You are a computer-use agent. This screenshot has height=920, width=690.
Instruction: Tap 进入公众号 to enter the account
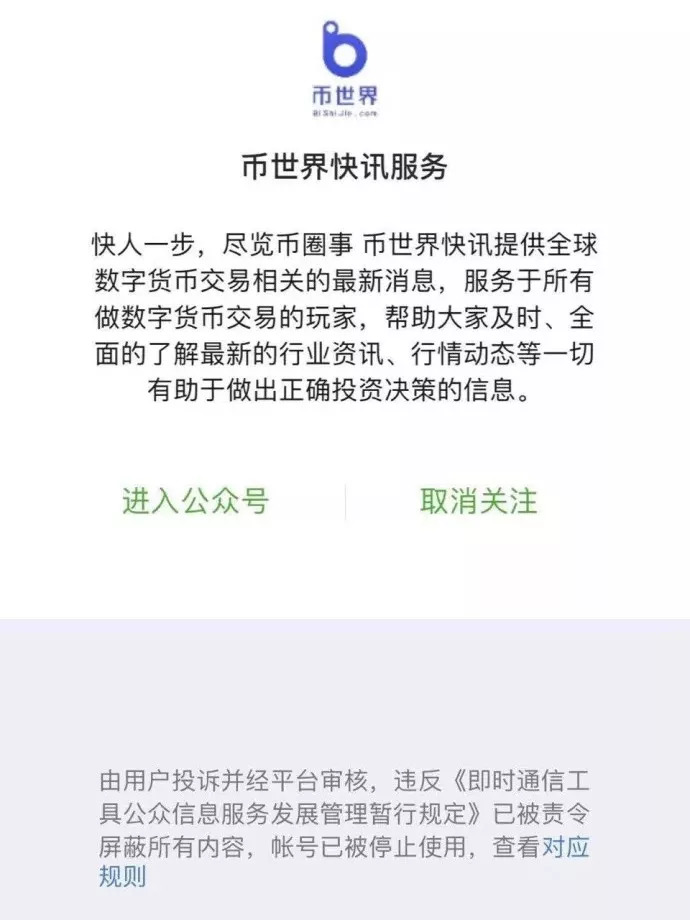(x=196, y=501)
